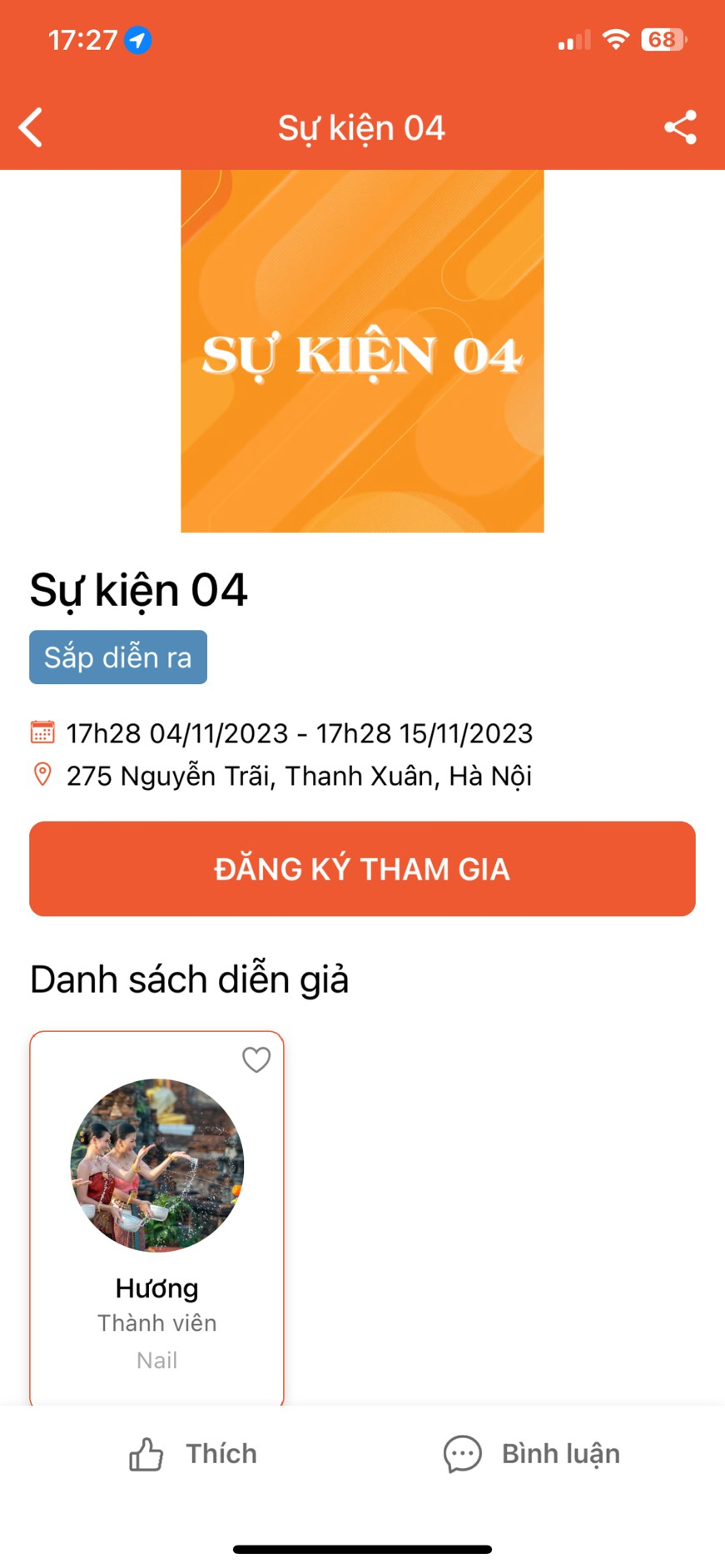The height and width of the screenshot is (1568, 725).
Task: Like the event with Thích
Action: click(193, 1454)
